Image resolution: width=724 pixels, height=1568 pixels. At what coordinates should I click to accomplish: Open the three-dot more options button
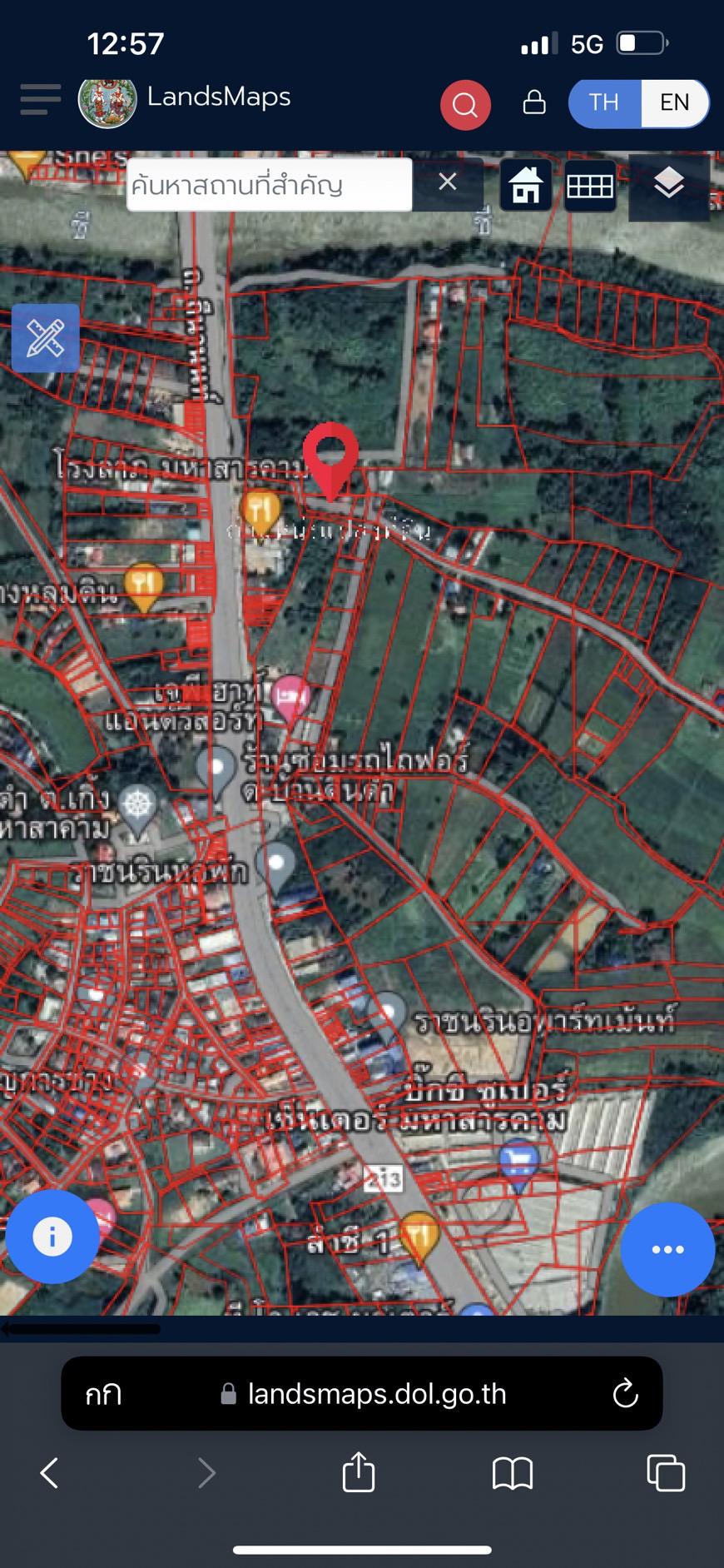pyautogui.click(x=667, y=1249)
